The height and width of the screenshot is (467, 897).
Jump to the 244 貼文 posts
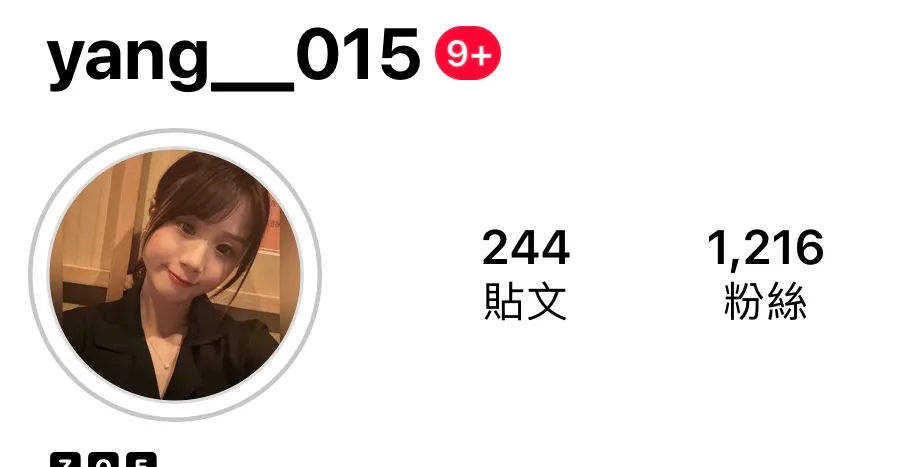point(525,273)
